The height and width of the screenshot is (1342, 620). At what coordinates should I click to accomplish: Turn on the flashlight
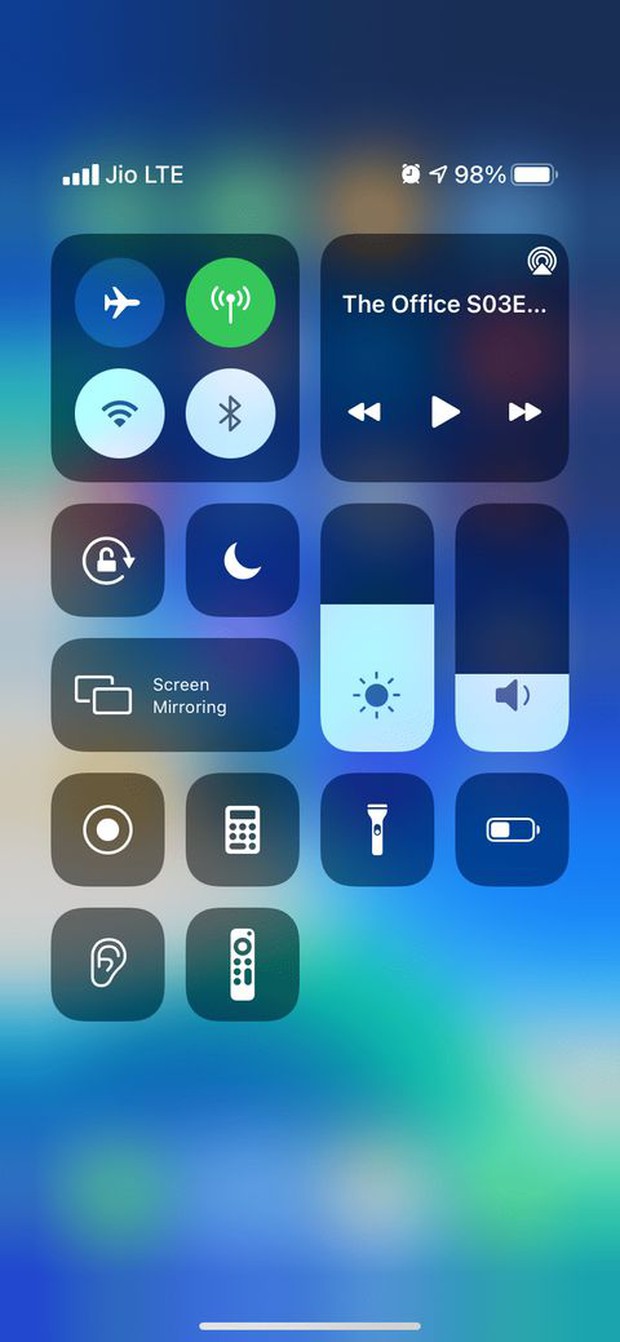(x=377, y=829)
